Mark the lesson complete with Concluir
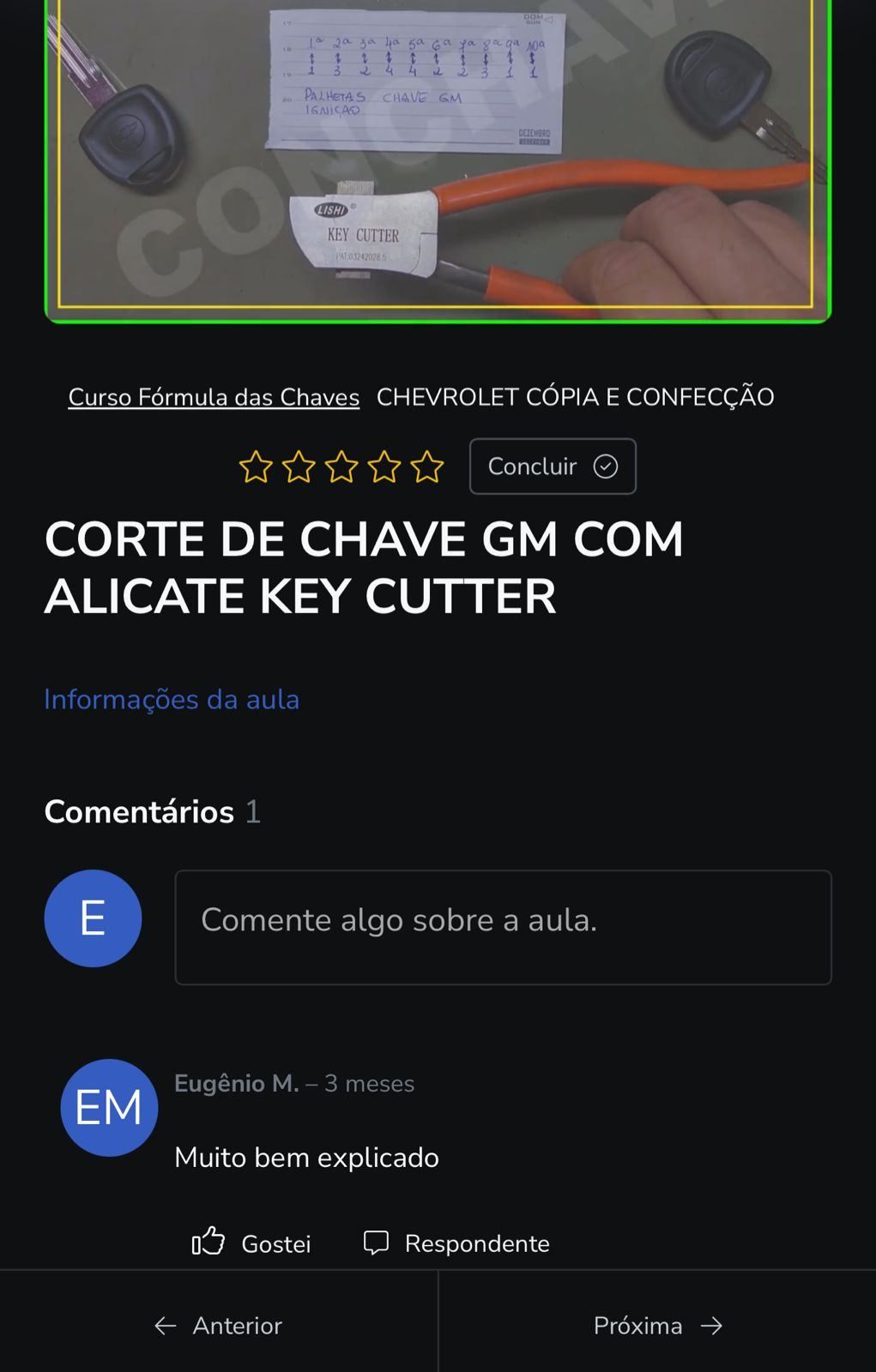Viewport: 876px width, 1372px height. click(553, 466)
